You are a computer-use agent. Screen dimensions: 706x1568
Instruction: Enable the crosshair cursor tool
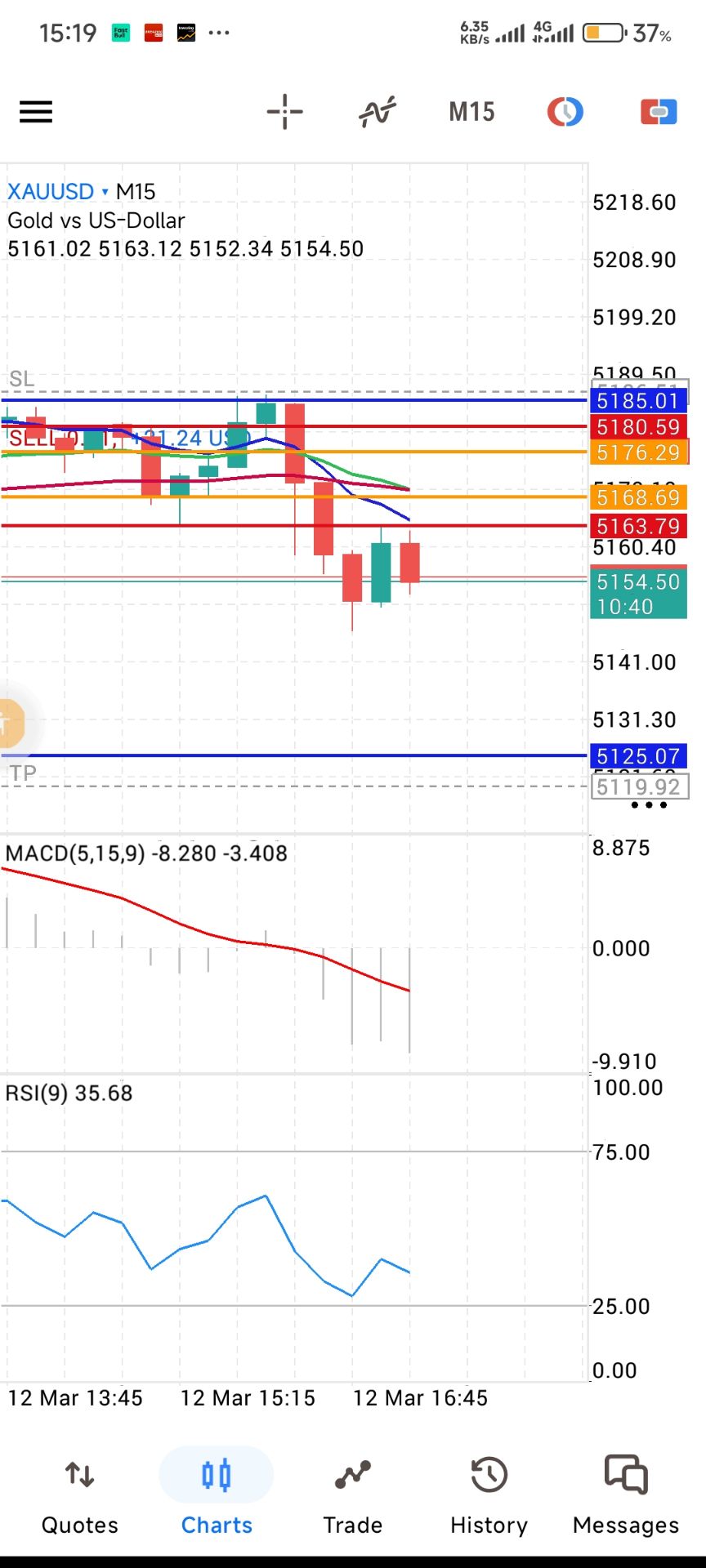coord(284,112)
